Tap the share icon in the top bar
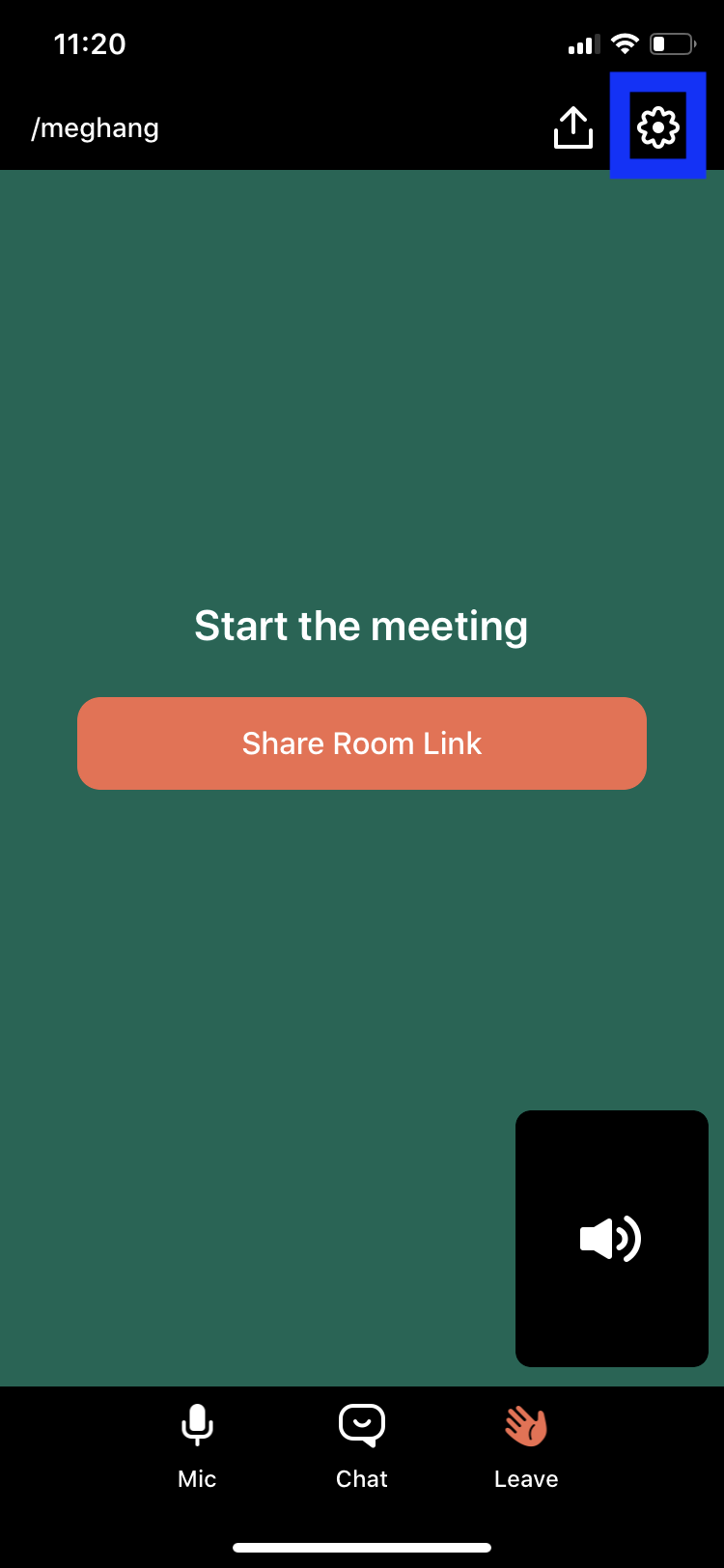724x1568 pixels. click(x=572, y=127)
